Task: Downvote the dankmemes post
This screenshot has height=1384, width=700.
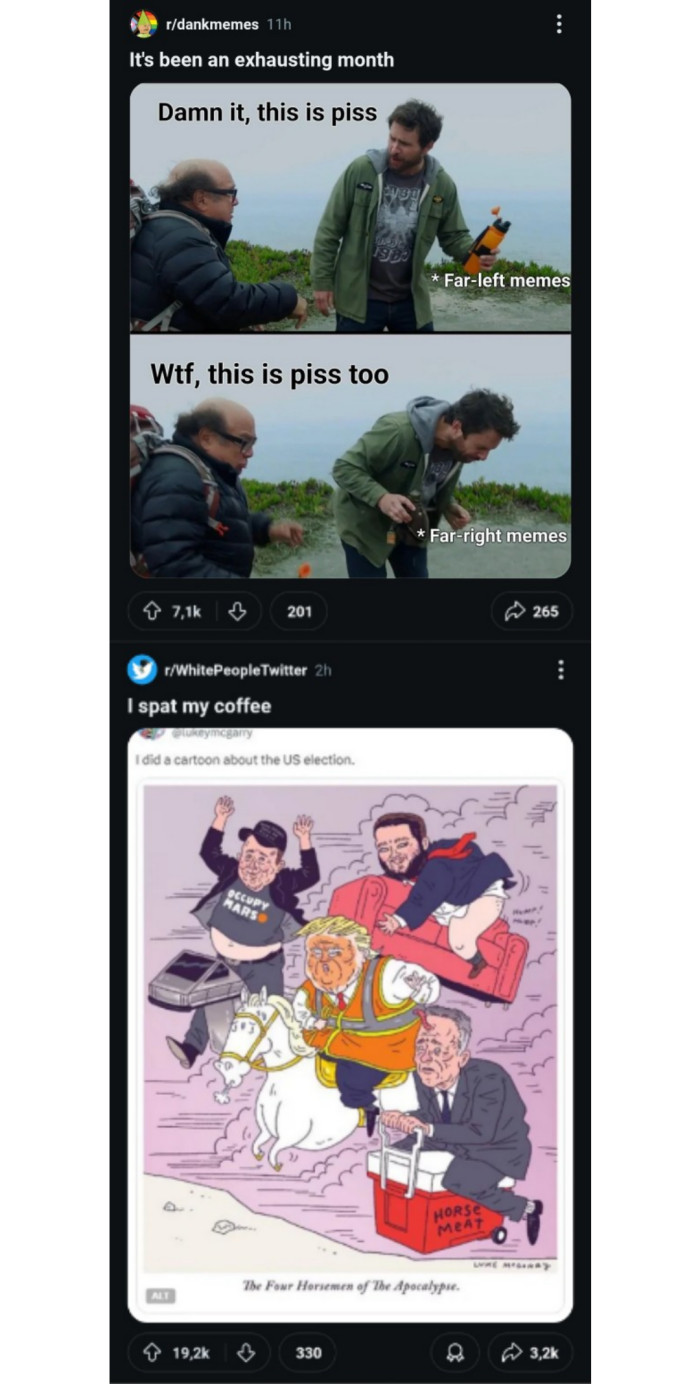Action: 238,611
